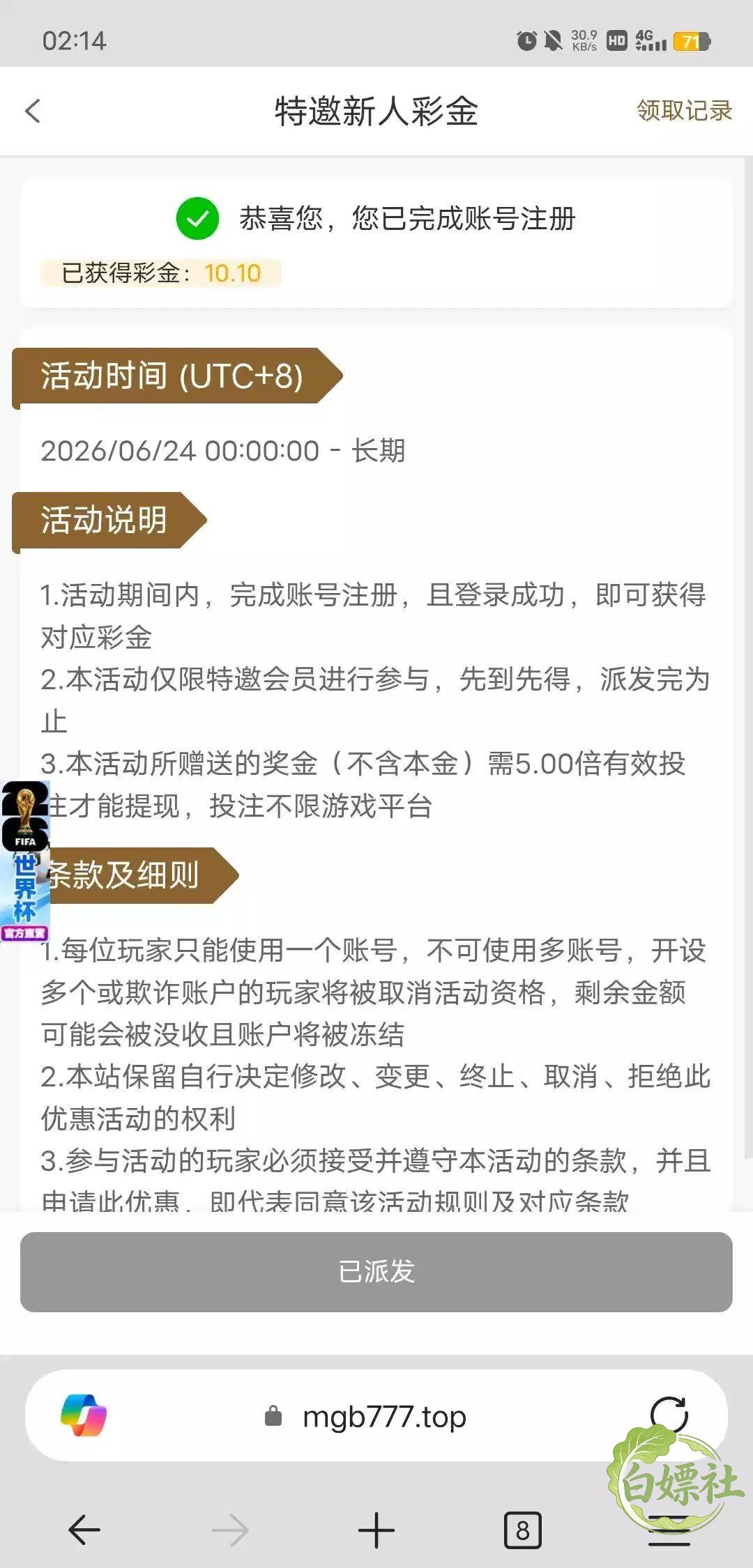Open a new browser tab

point(376,1531)
